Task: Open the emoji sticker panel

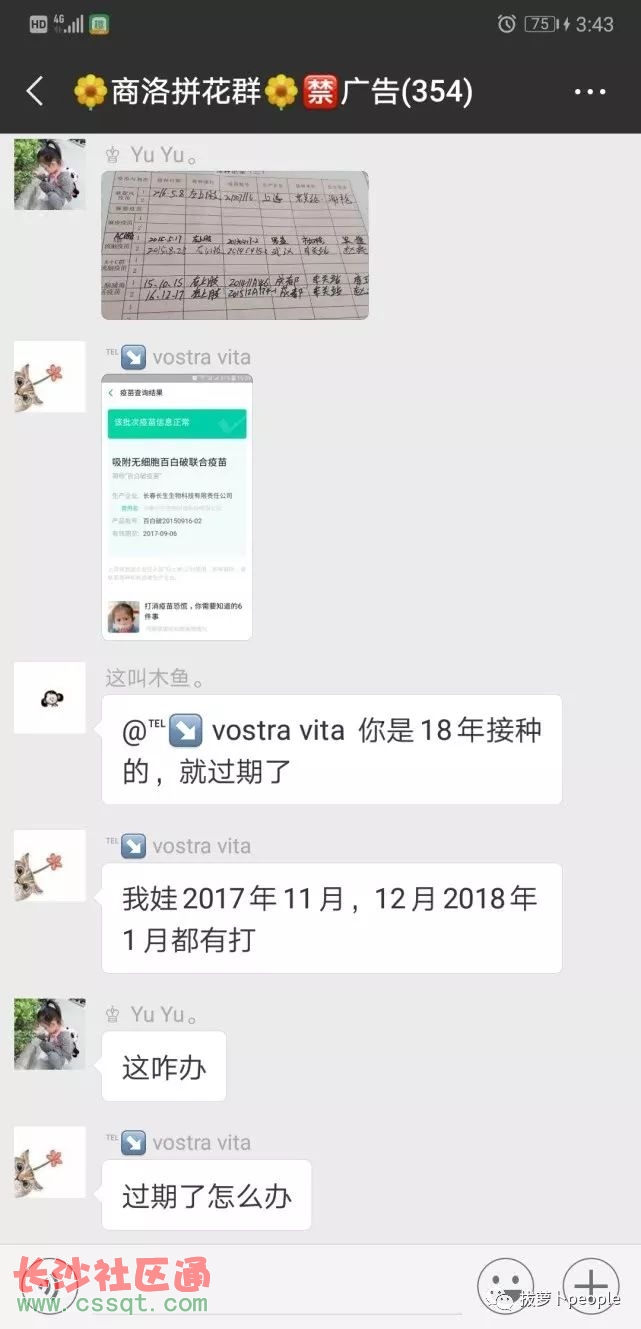Action: click(505, 1286)
